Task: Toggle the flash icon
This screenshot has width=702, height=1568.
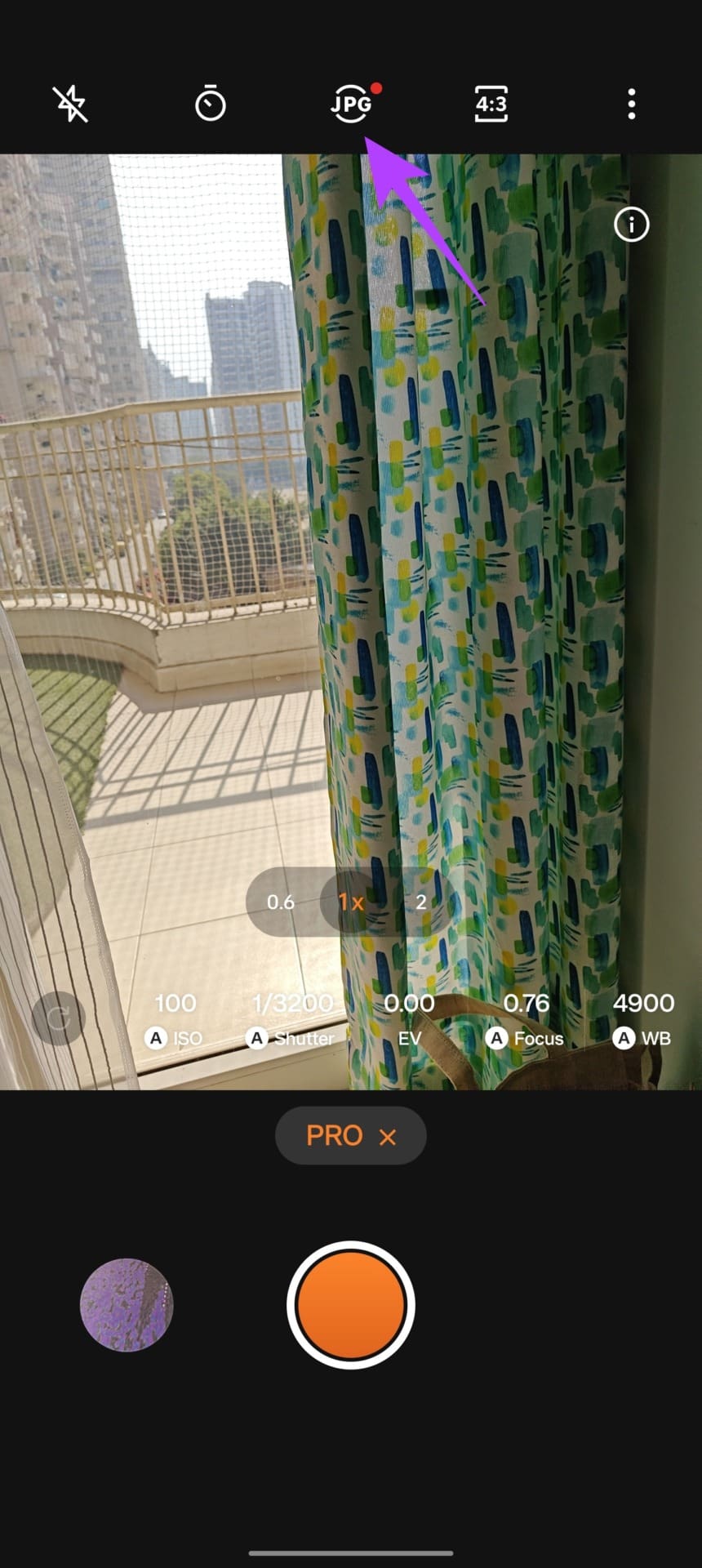Action: click(x=70, y=104)
